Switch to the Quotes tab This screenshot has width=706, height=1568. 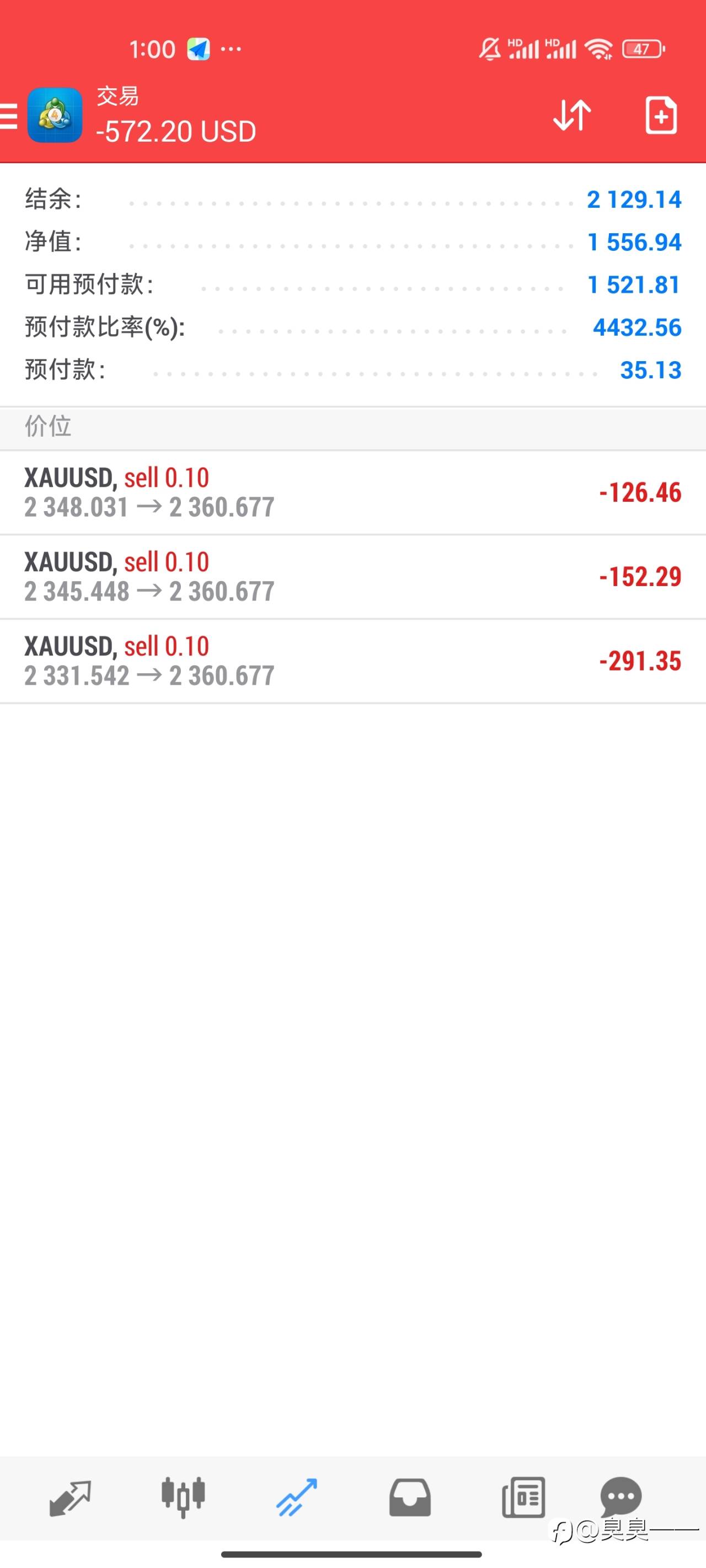[70, 1498]
